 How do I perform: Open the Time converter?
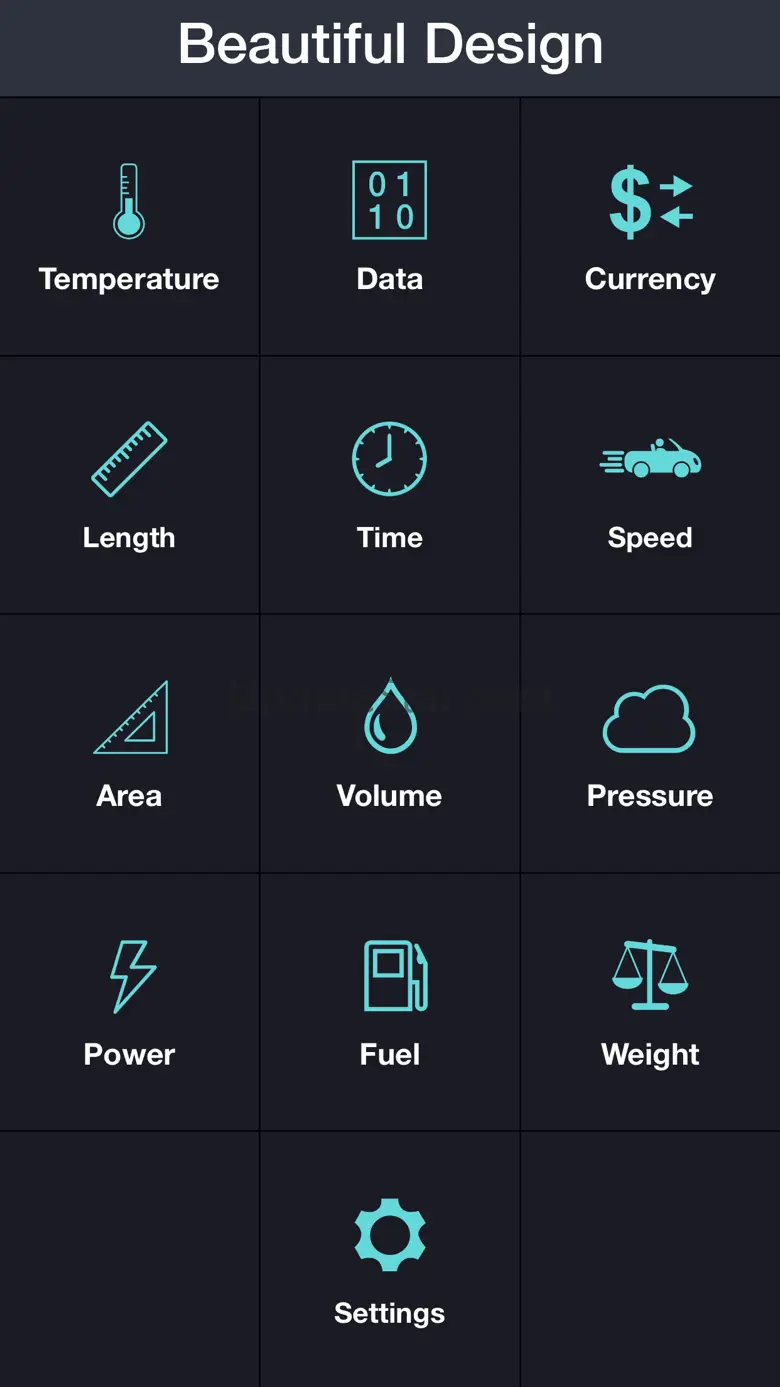pyautogui.click(x=389, y=485)
